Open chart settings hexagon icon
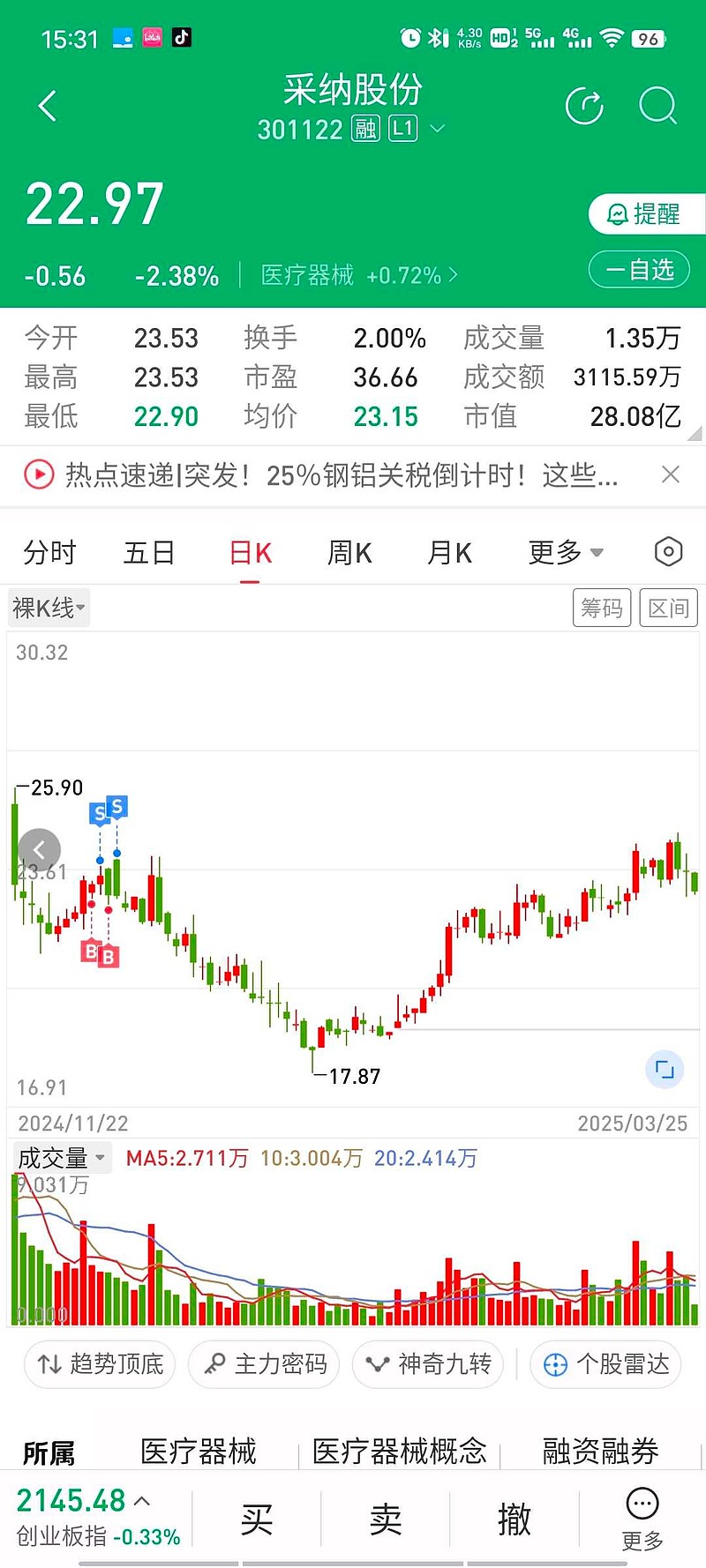The image size is (706, 1568). [x=669, y=552]
